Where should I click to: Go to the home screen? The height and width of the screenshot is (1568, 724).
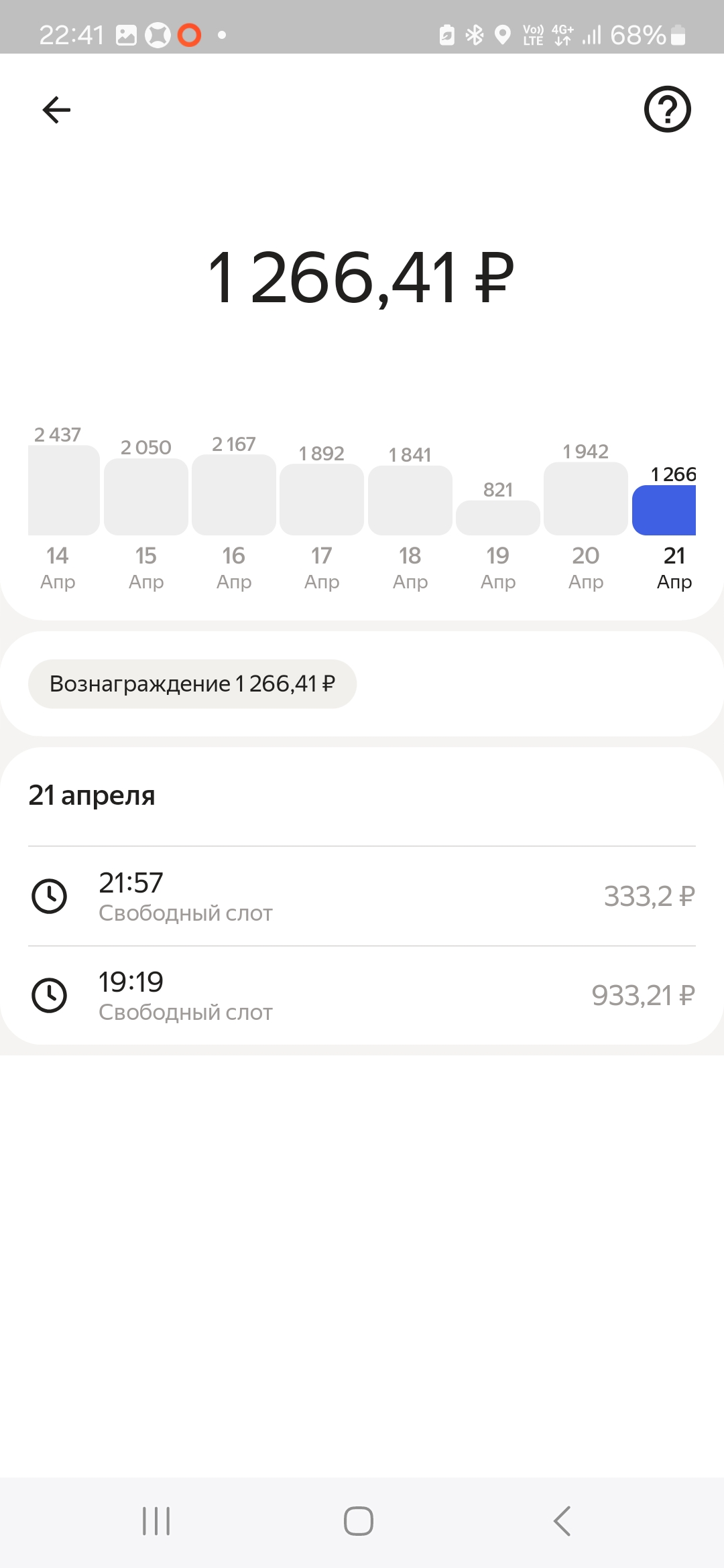(x=359, y=1520)
